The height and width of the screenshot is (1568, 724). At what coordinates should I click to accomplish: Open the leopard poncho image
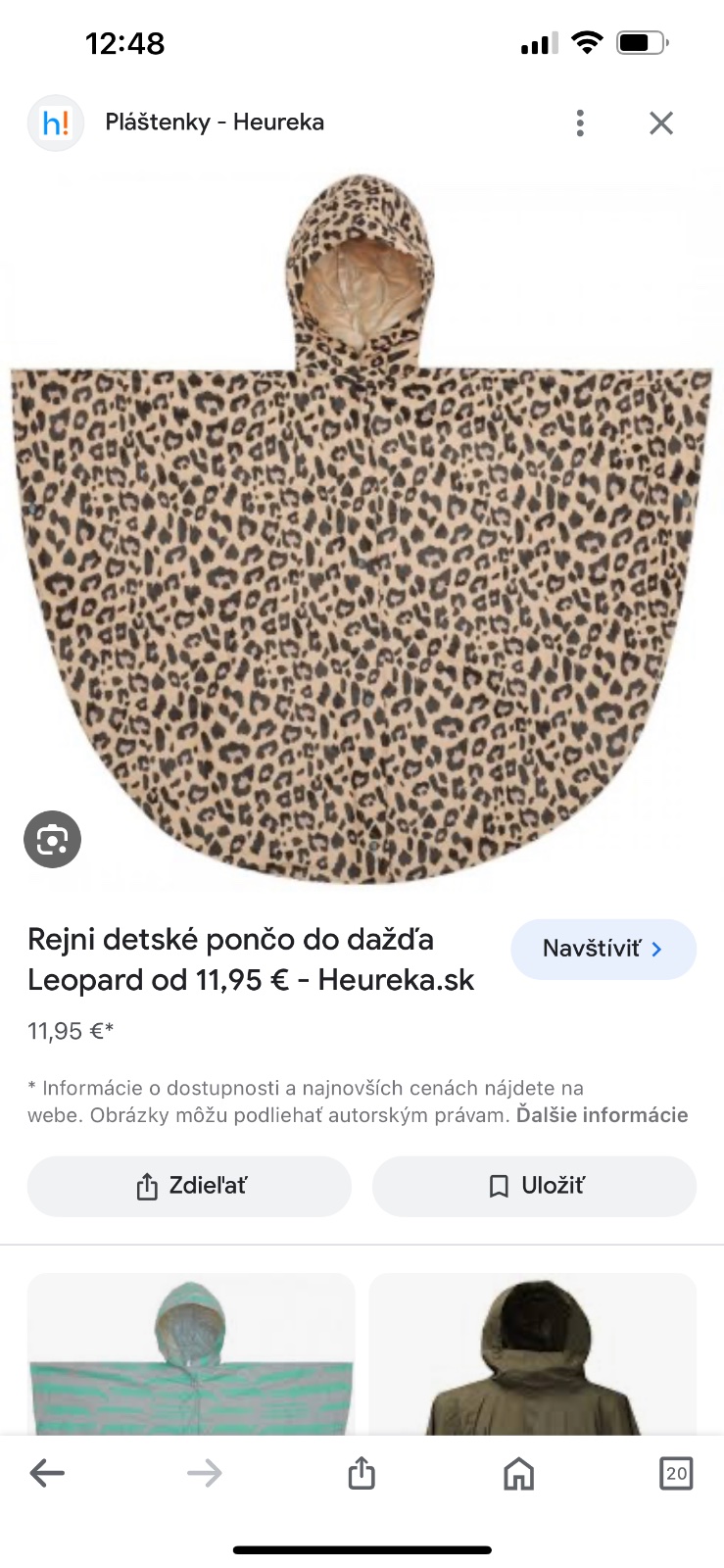pos(362,549)
